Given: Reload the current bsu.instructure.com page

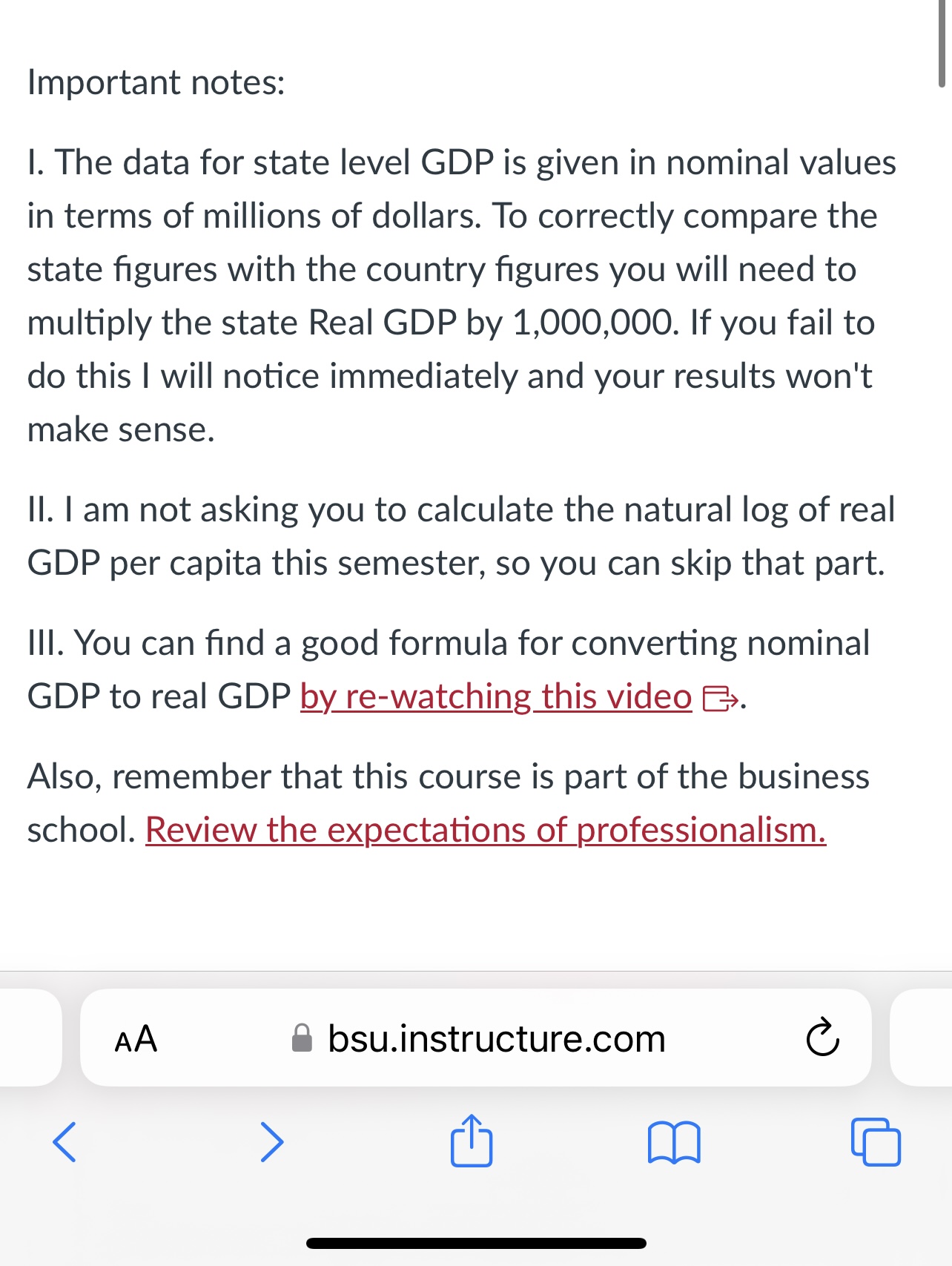Looking at the screenshot, I should point(822,1039).
